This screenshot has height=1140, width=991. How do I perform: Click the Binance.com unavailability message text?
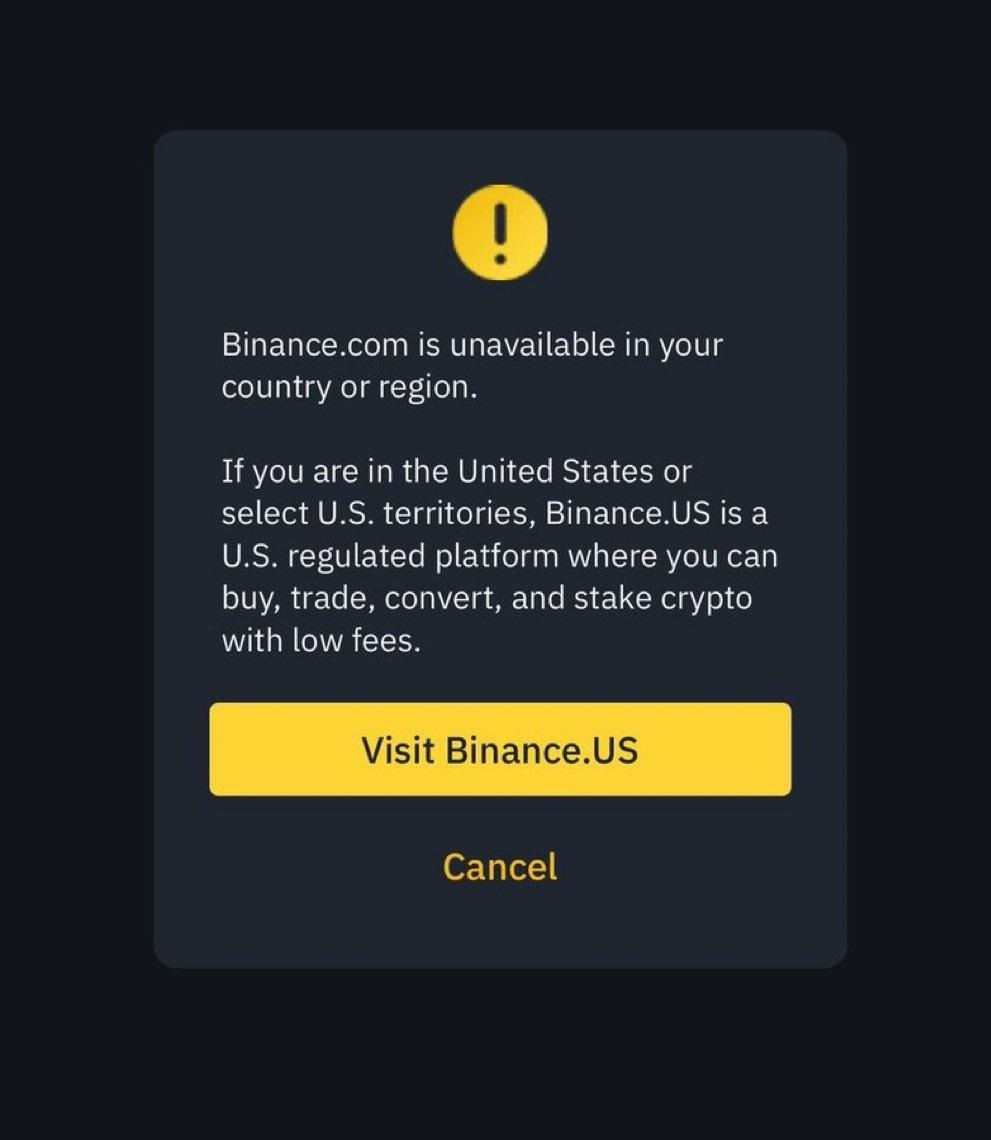(x=470, y=345)
